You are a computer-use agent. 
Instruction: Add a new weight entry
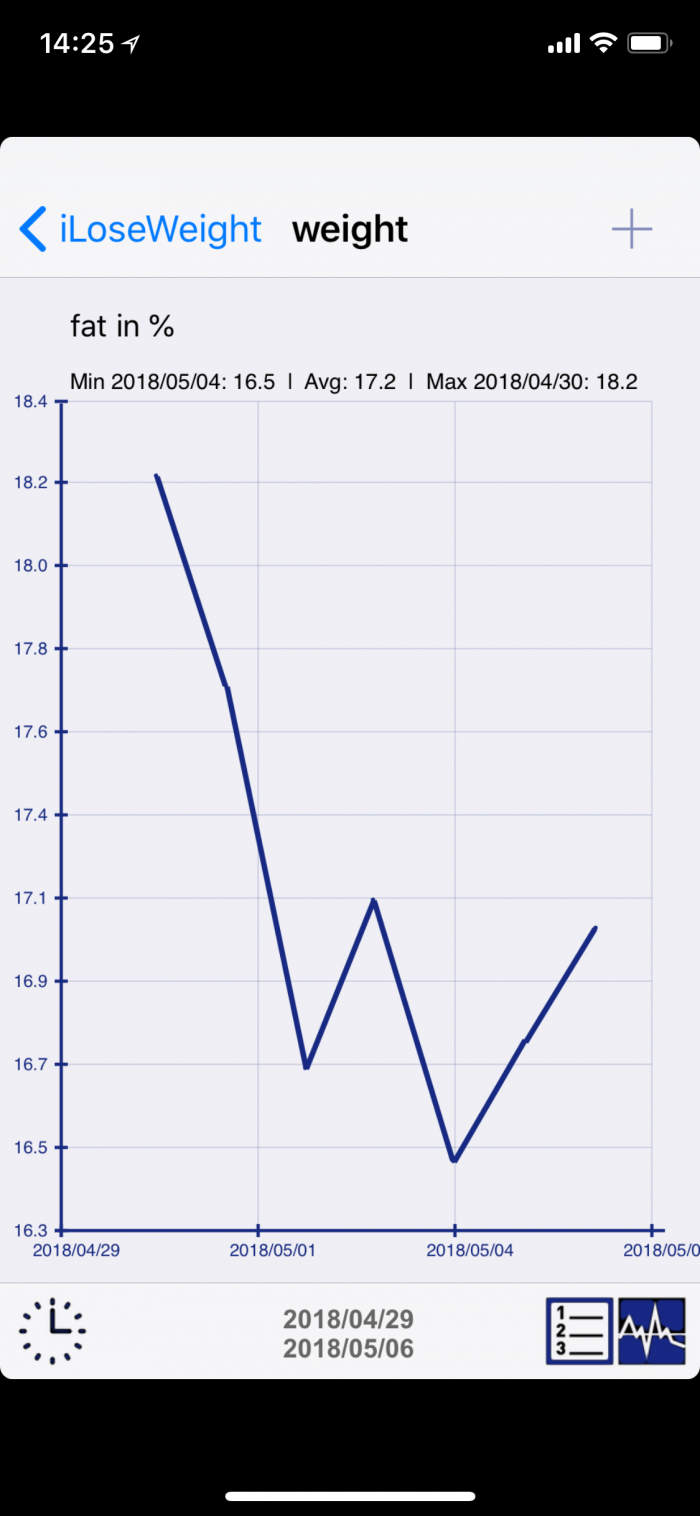tap(631, 230)
